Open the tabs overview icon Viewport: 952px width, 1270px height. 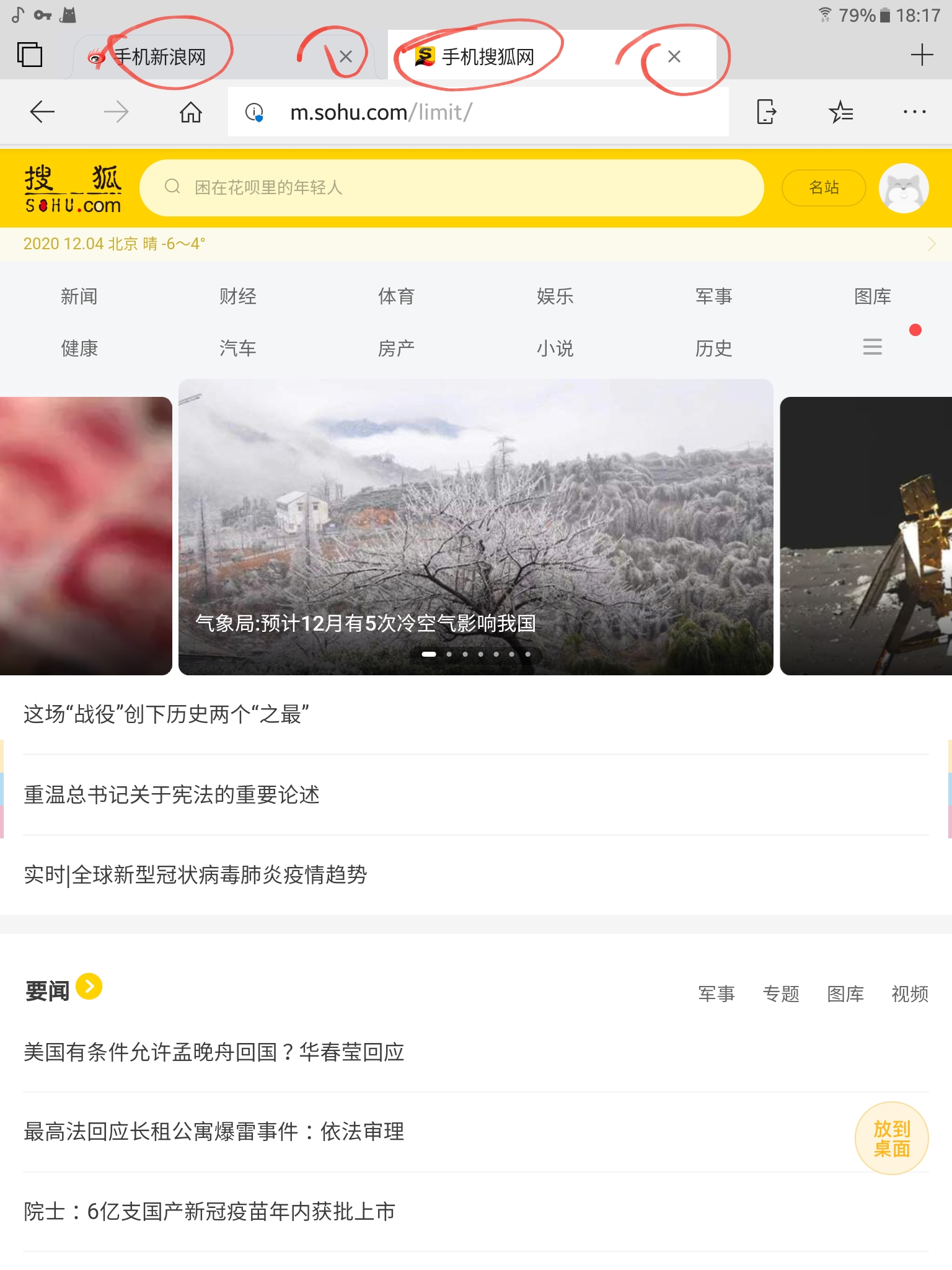pyautogui.click(x=30, y=55)
